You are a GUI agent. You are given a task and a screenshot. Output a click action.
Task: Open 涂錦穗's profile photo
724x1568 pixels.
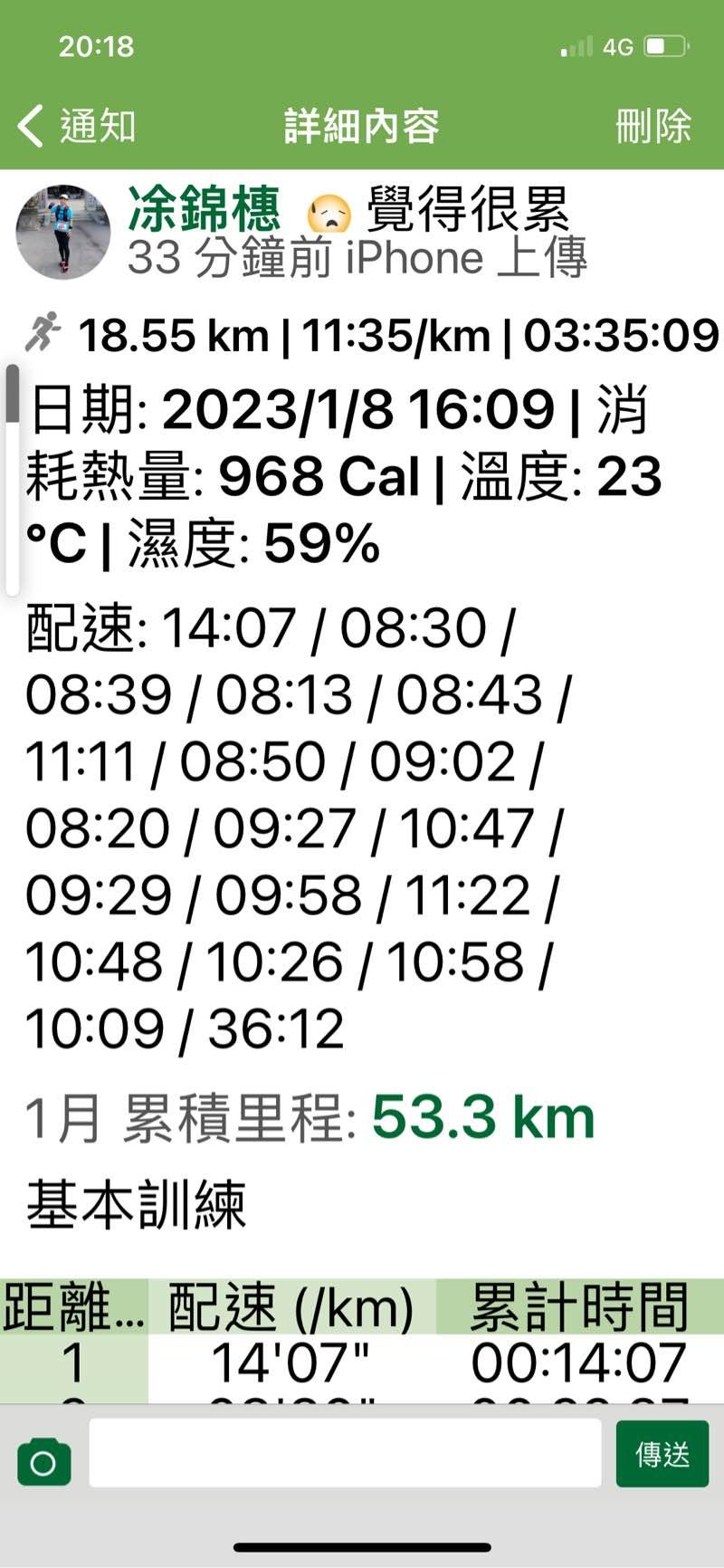coord(62,232)
